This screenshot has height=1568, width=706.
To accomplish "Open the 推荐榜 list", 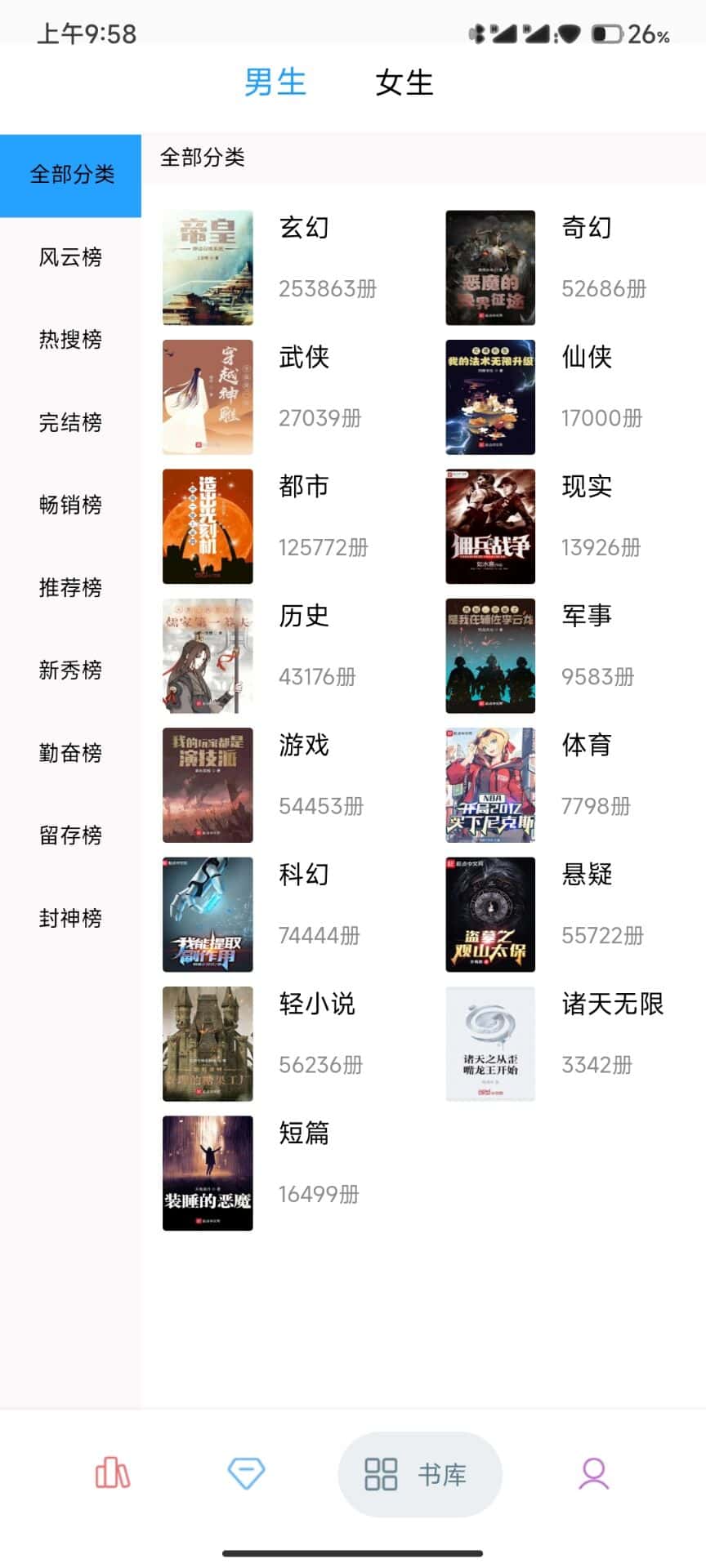I will click(70, 587).
